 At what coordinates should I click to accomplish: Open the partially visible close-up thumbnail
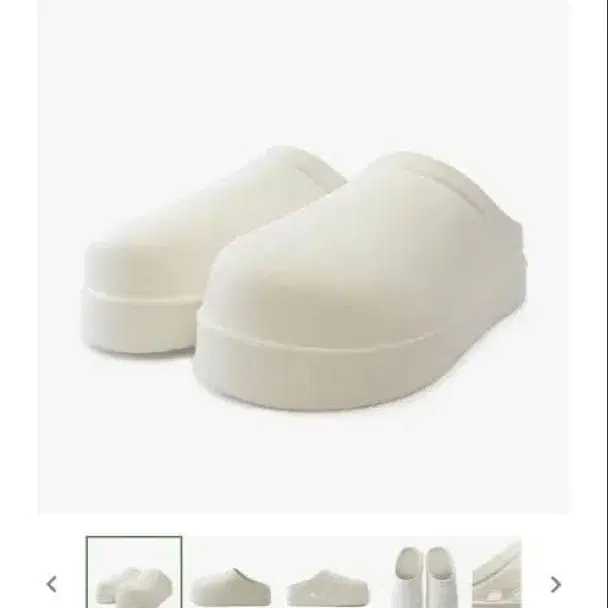pos(497,576)
